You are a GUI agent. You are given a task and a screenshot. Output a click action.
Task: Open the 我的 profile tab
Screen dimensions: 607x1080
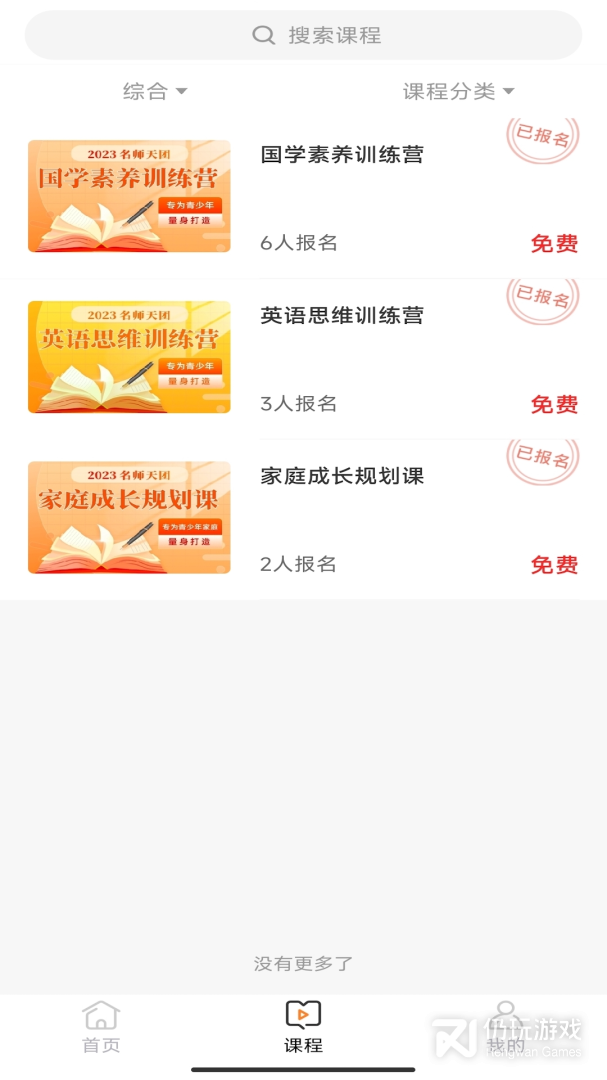click(506, 1027)
